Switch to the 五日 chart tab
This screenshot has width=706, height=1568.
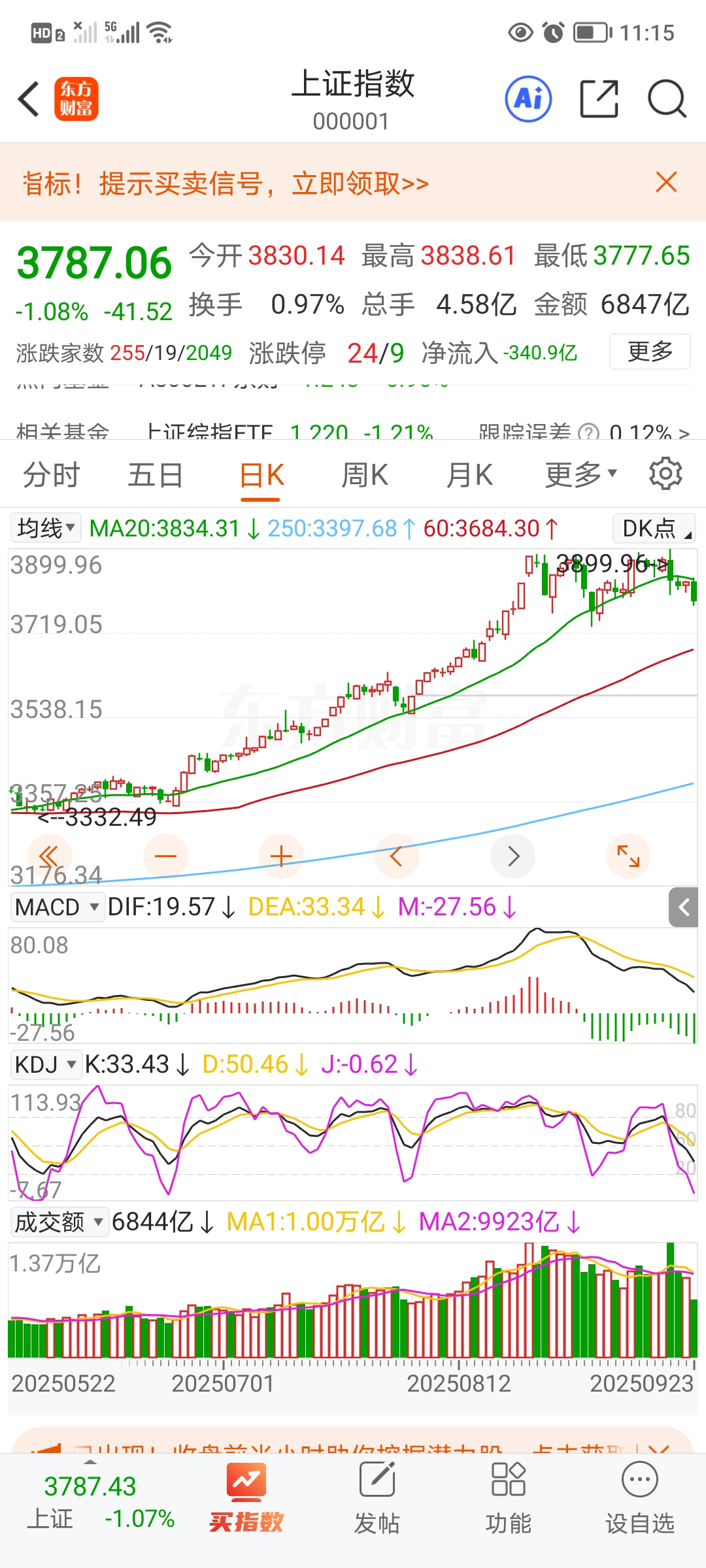pyautogui.click(x=155, y=475)
